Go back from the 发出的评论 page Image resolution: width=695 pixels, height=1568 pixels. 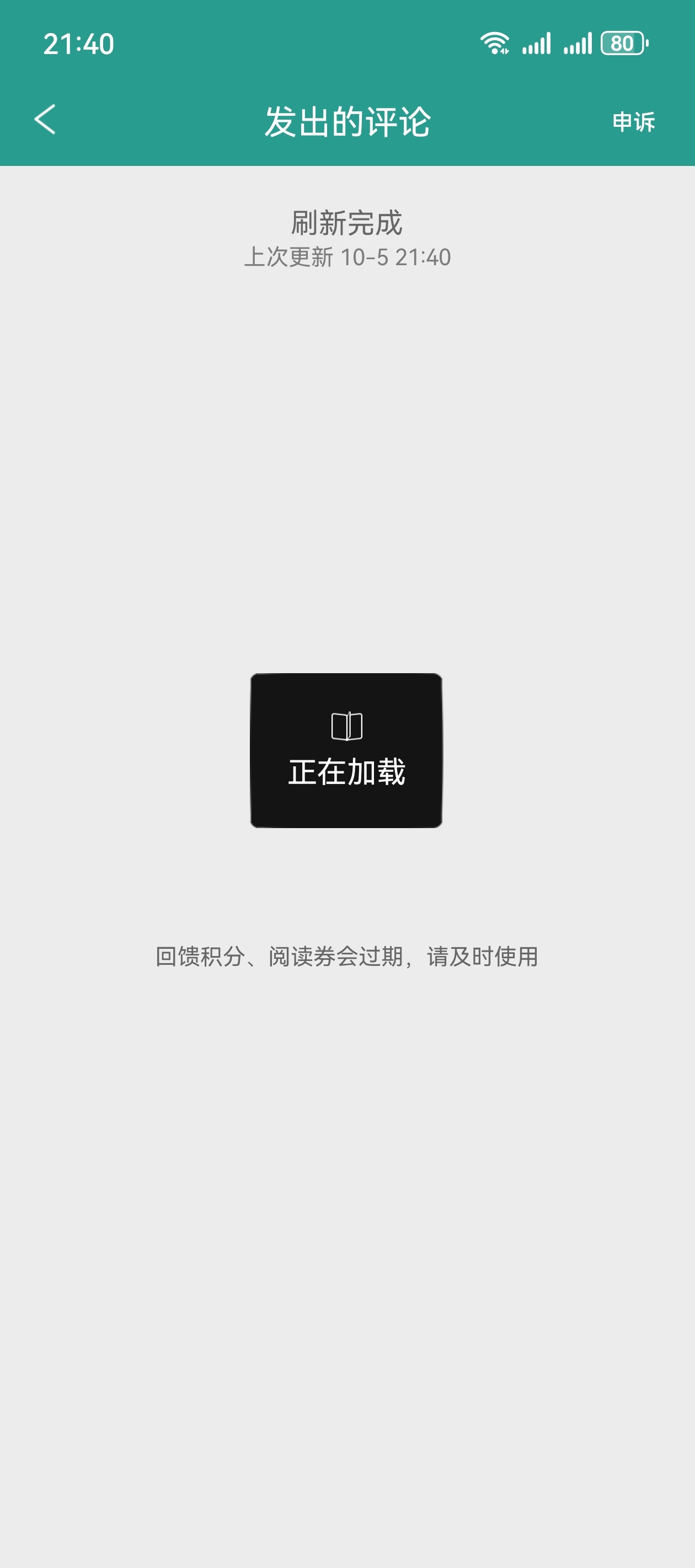tap(45, 119)
